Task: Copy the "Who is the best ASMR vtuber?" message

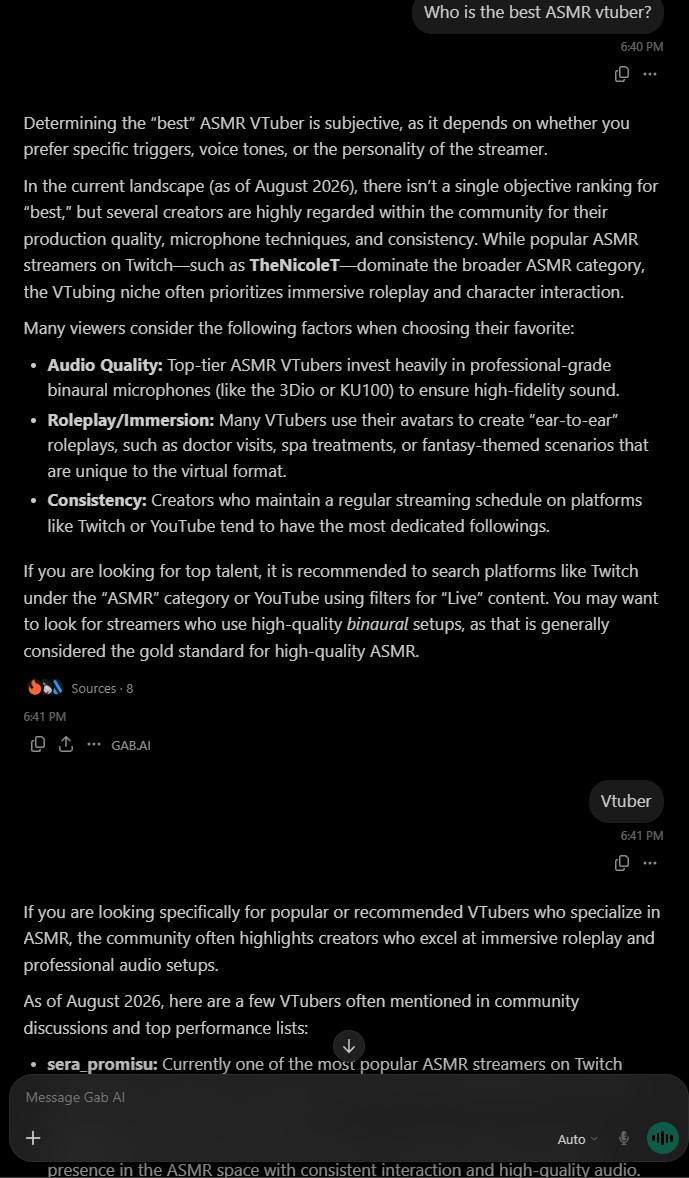Action: (x=621, y=74)
